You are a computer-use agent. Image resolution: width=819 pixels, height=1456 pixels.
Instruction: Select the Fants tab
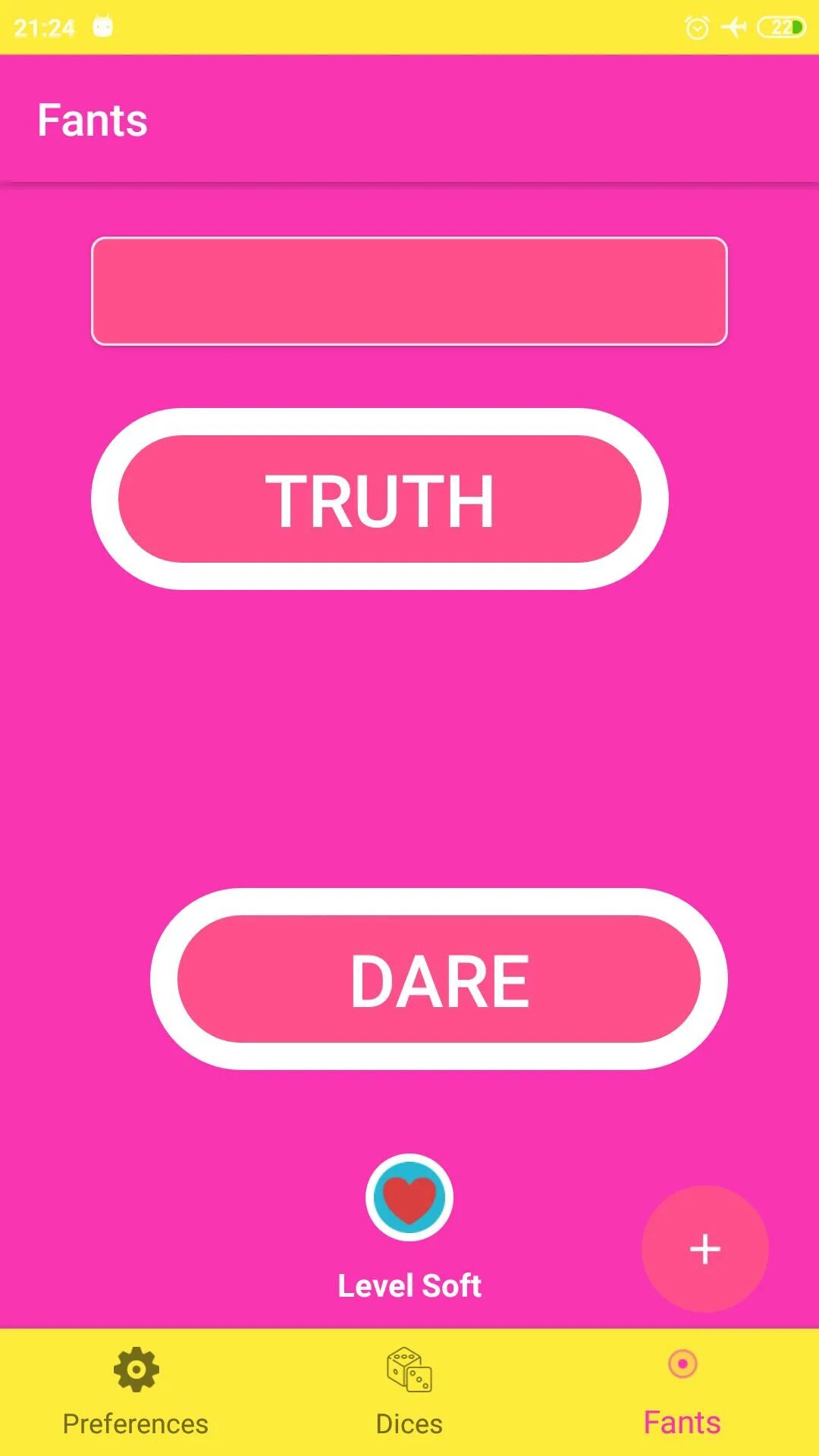pos(682,1392)
